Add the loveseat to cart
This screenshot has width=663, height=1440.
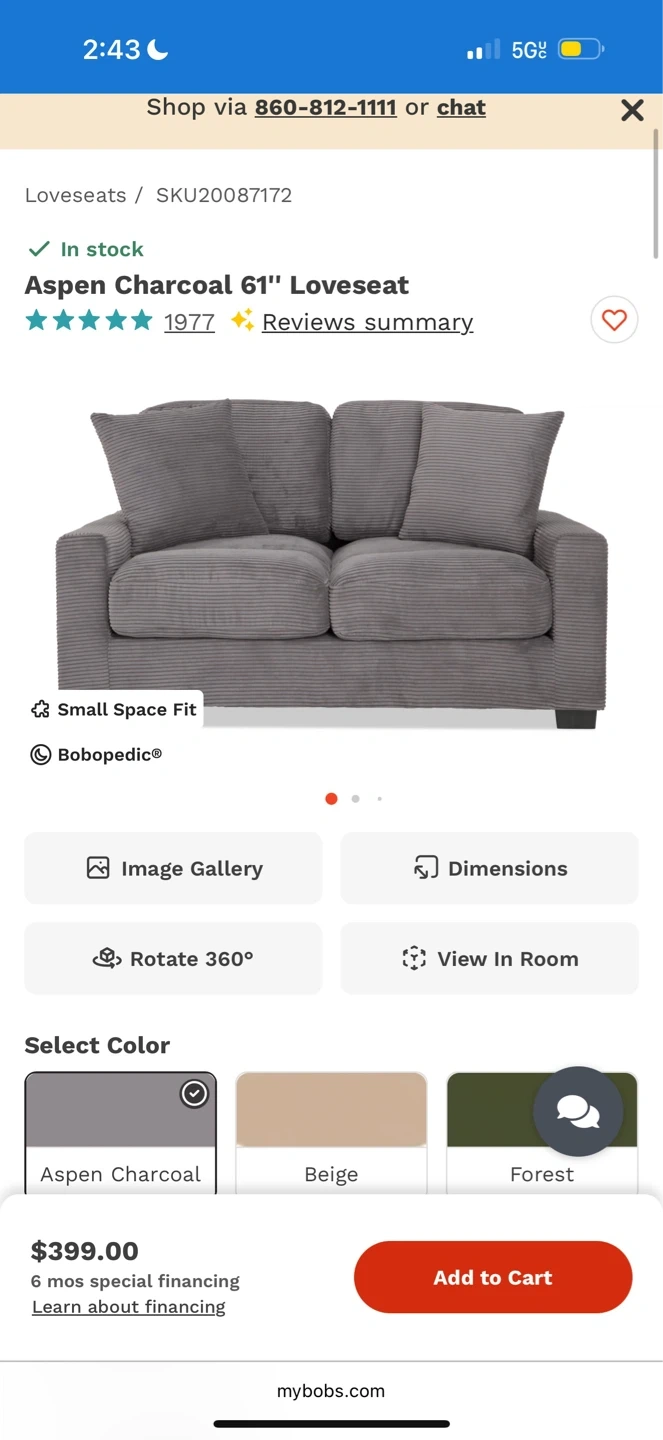(x=493, y=1277)
